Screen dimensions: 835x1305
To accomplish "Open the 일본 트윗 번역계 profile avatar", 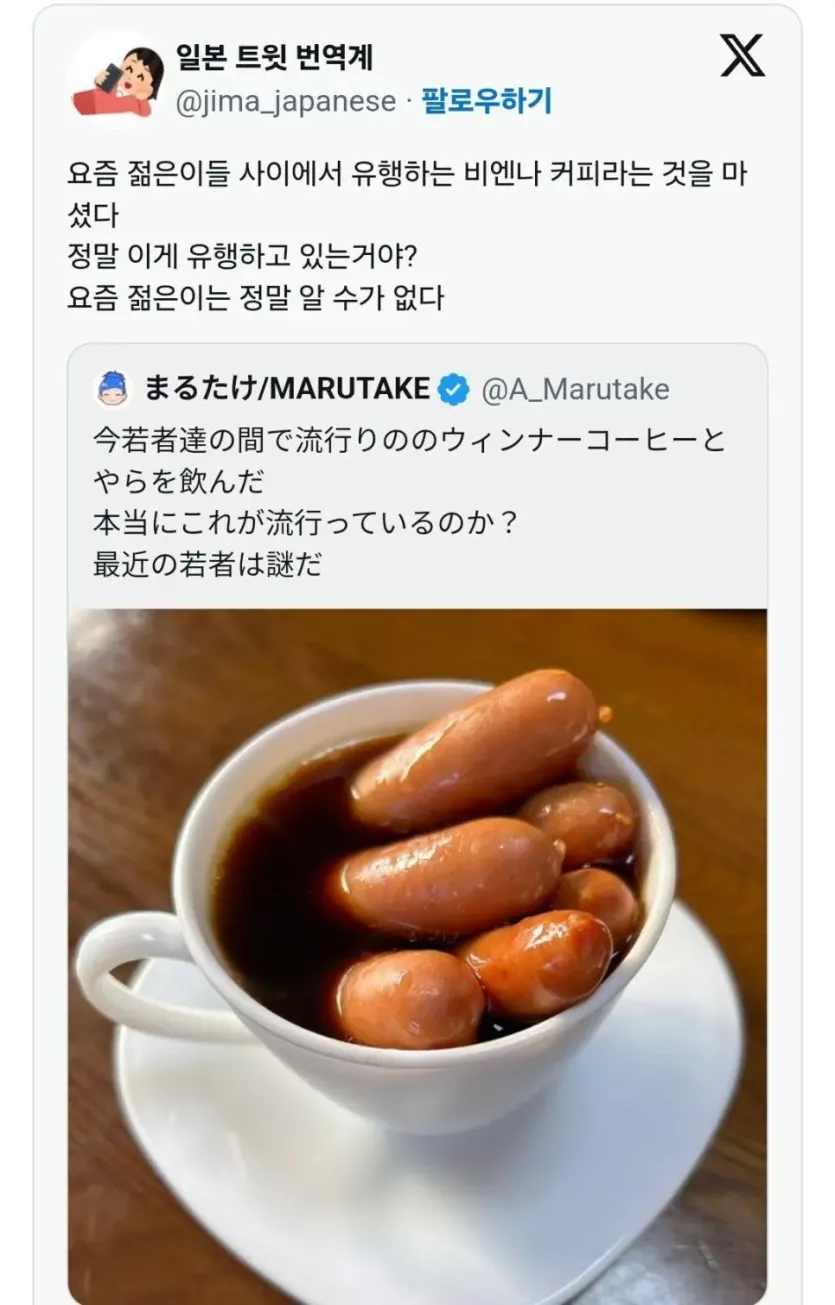I will [x=117, y=80].
